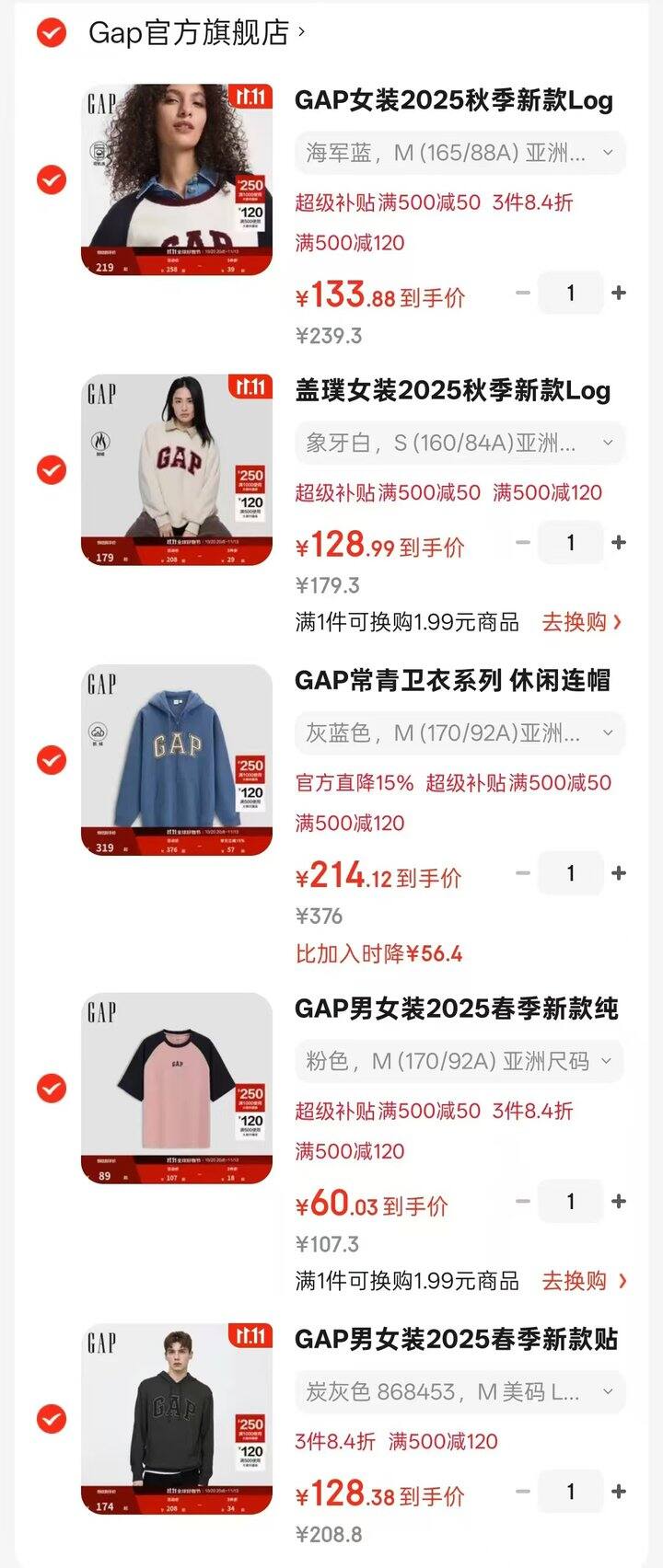Open the 炭灰色 868453 variant dropdown
The width and height of the screenshot is (663, 1568).
(x=459, y=1392)
